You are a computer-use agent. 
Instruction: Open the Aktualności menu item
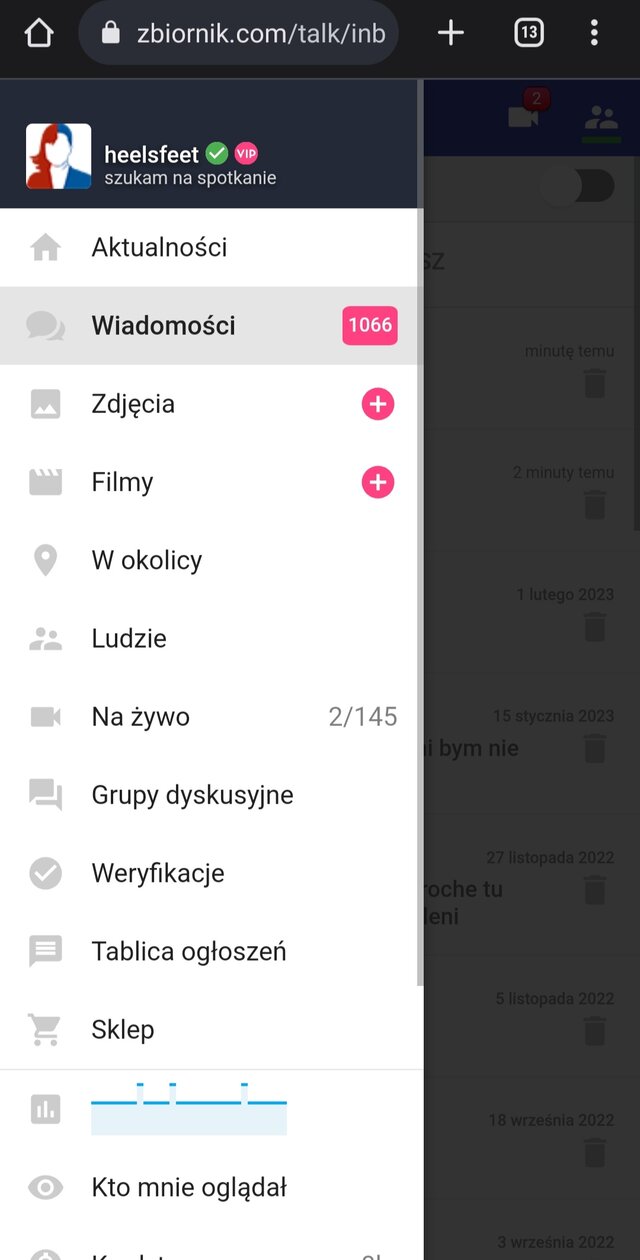(159, 247)
